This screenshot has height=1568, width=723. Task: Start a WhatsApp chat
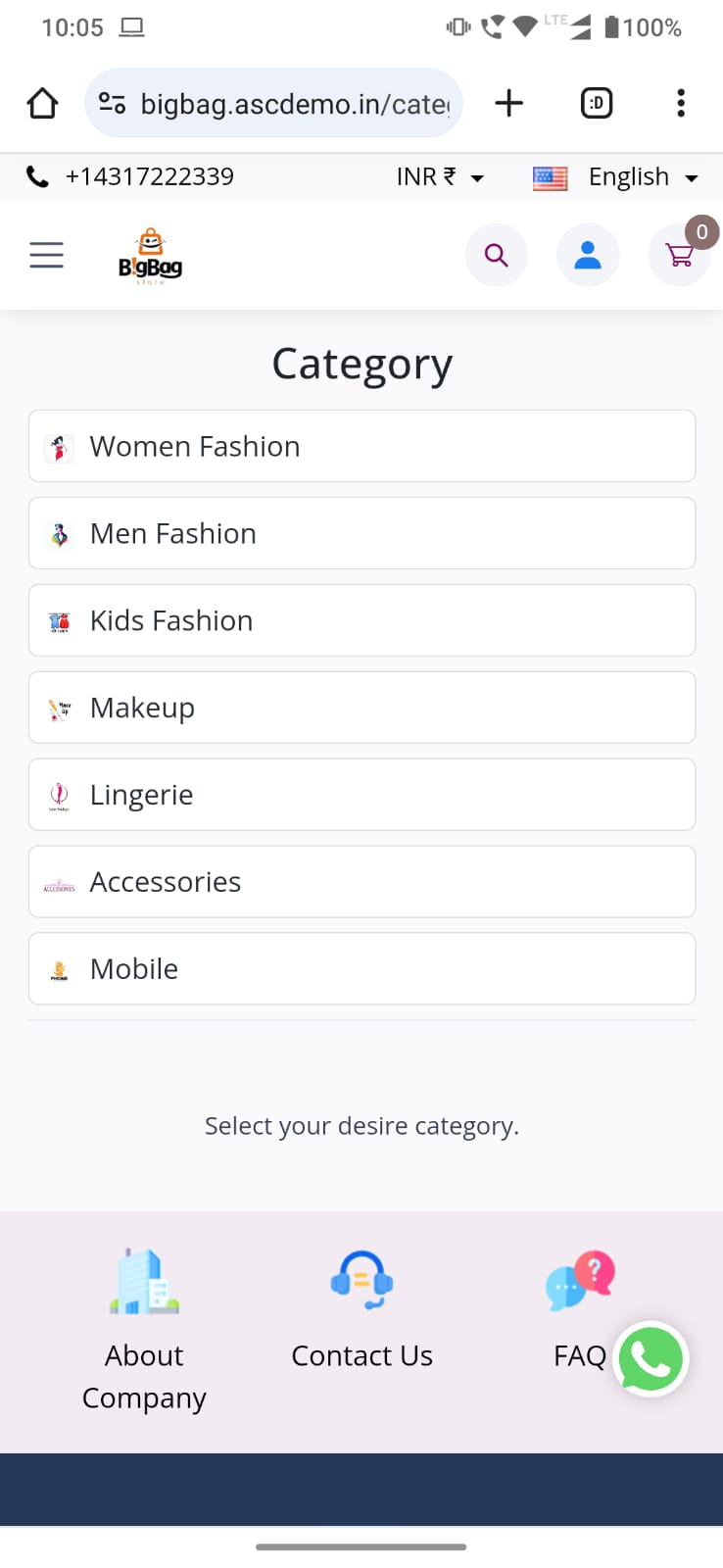pos(651,1359)
